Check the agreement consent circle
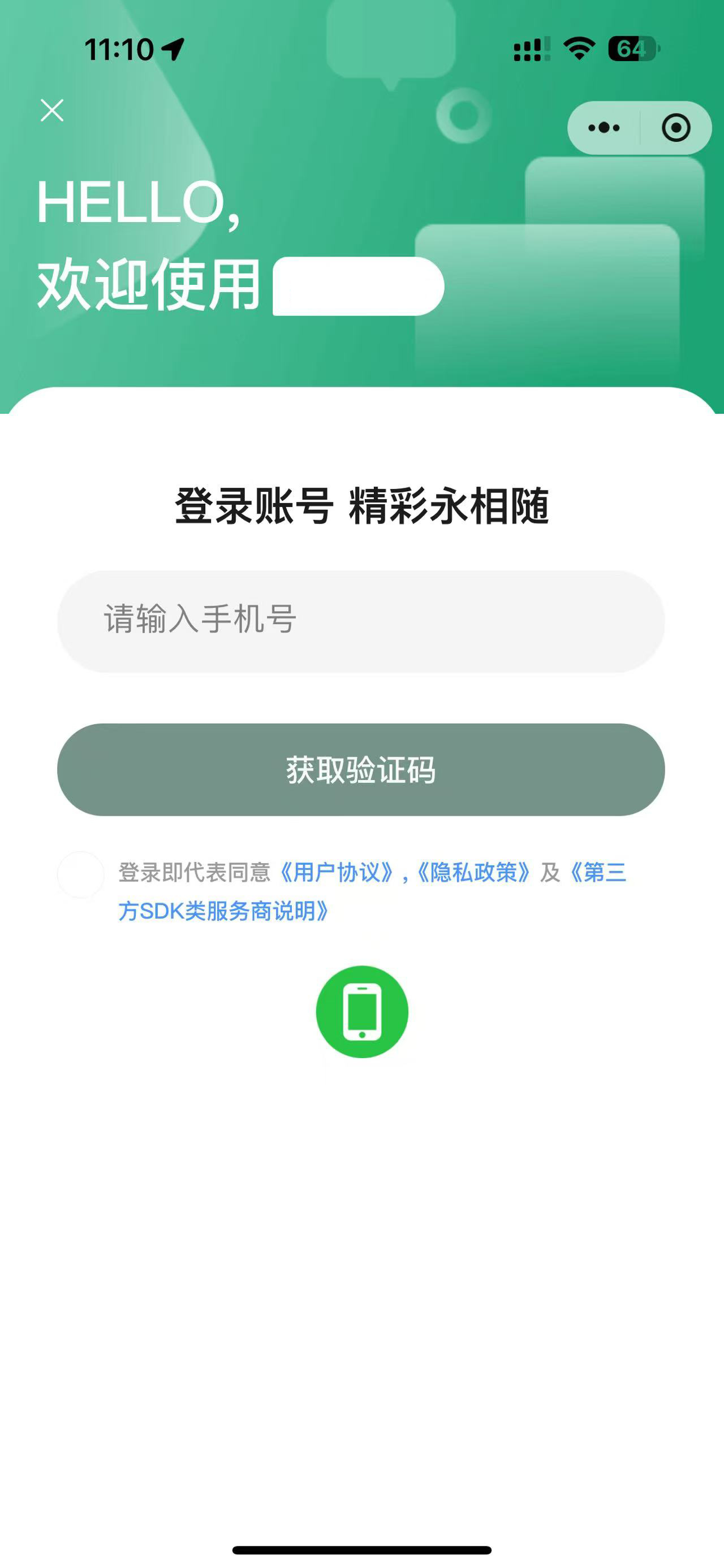The image size is (724, 1568). tap(81, 874)
